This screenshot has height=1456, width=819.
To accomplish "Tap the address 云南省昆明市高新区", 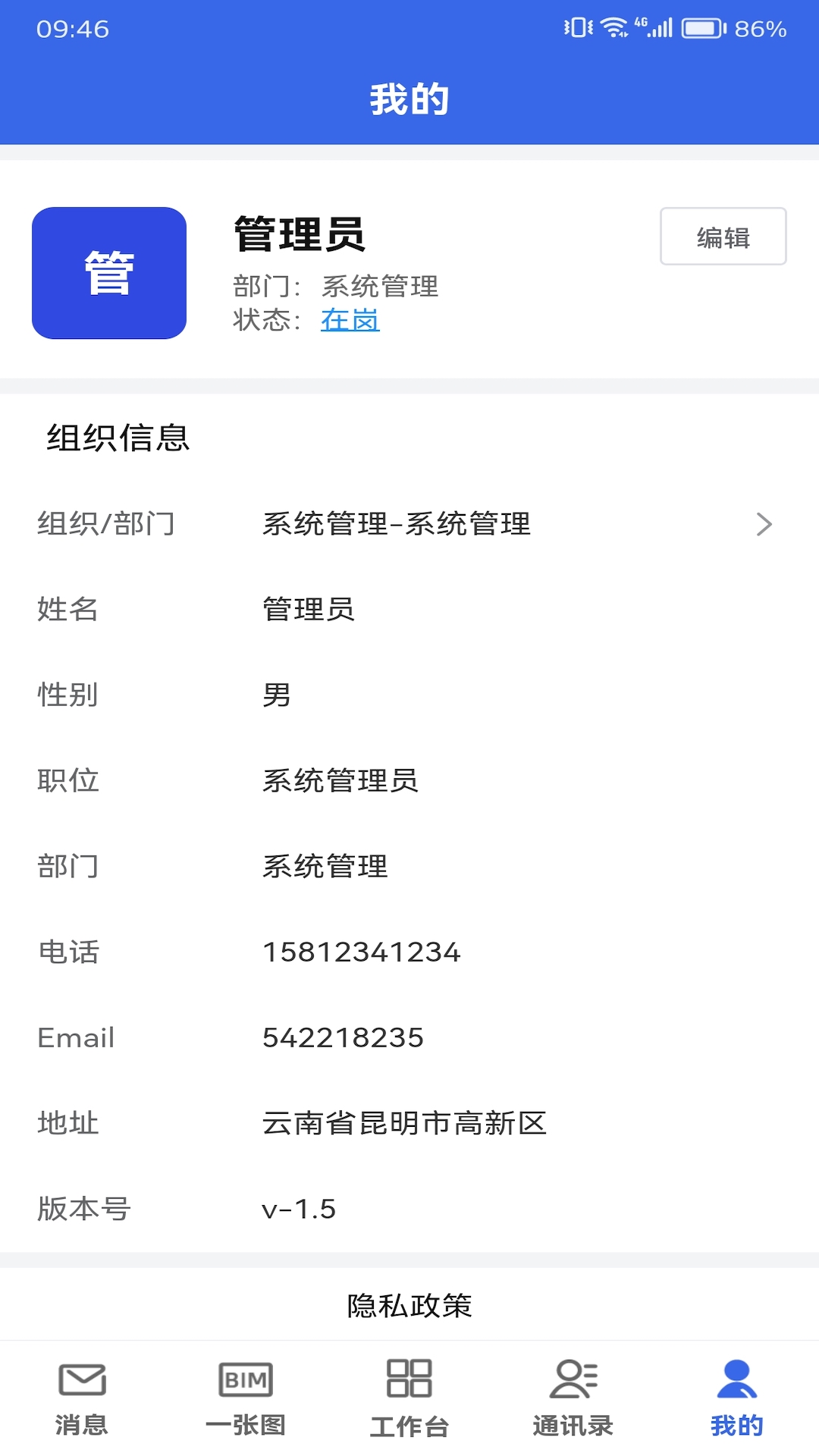I will pyautogui.click(x=405, y=1123).
